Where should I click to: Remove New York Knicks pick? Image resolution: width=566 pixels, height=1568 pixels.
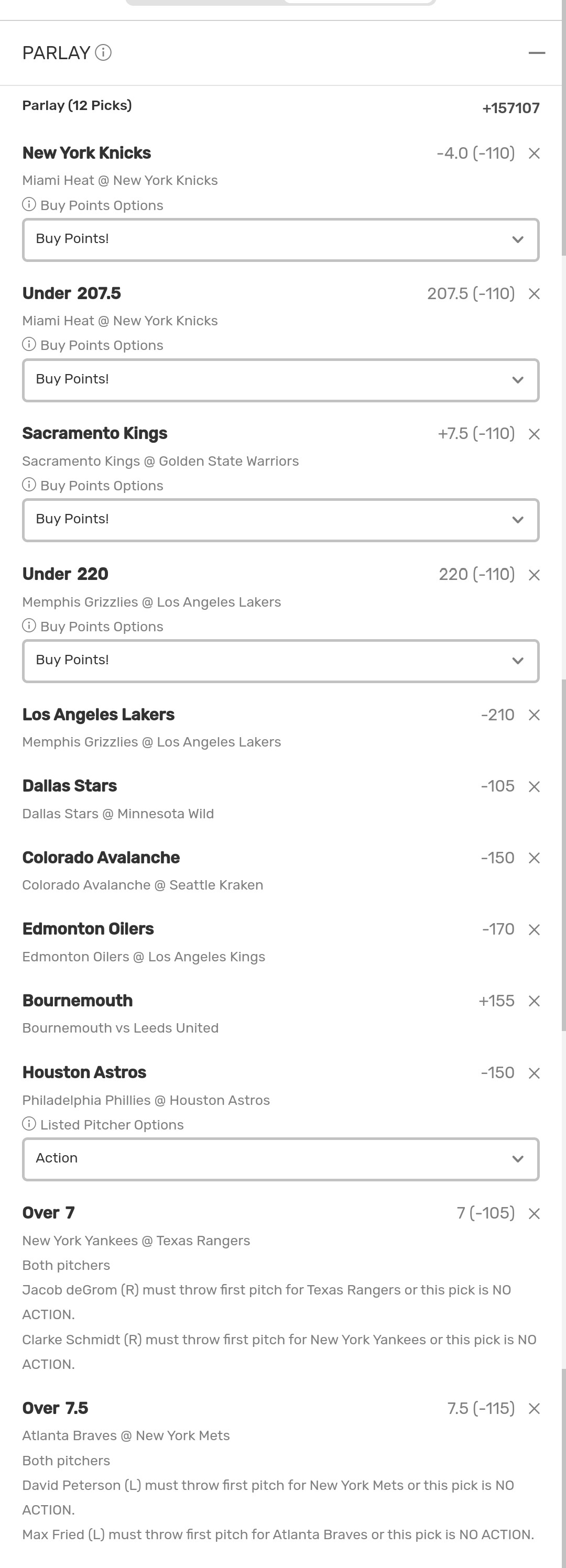pos(535,153)
